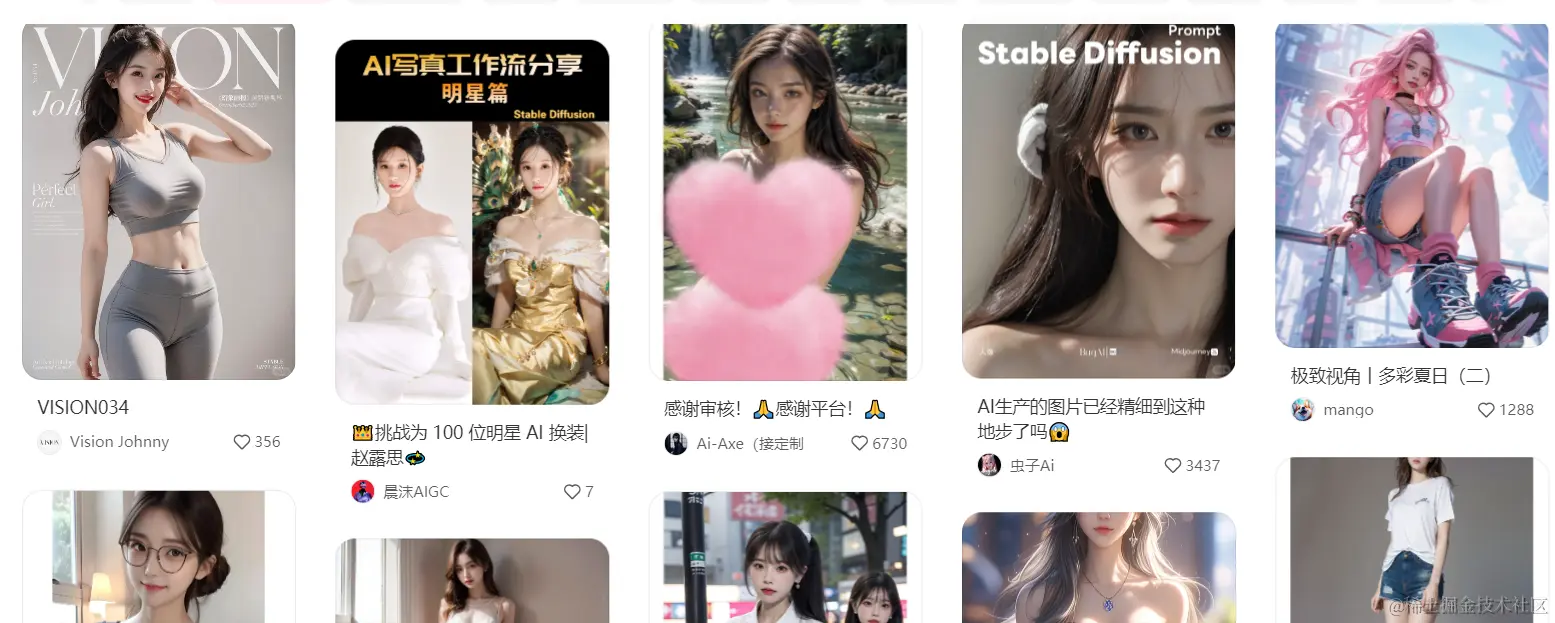Open the AI写真工作流分享 明星篇 card
The height and width of the screenshot is (623, 1555).
[x=472, y=222]
